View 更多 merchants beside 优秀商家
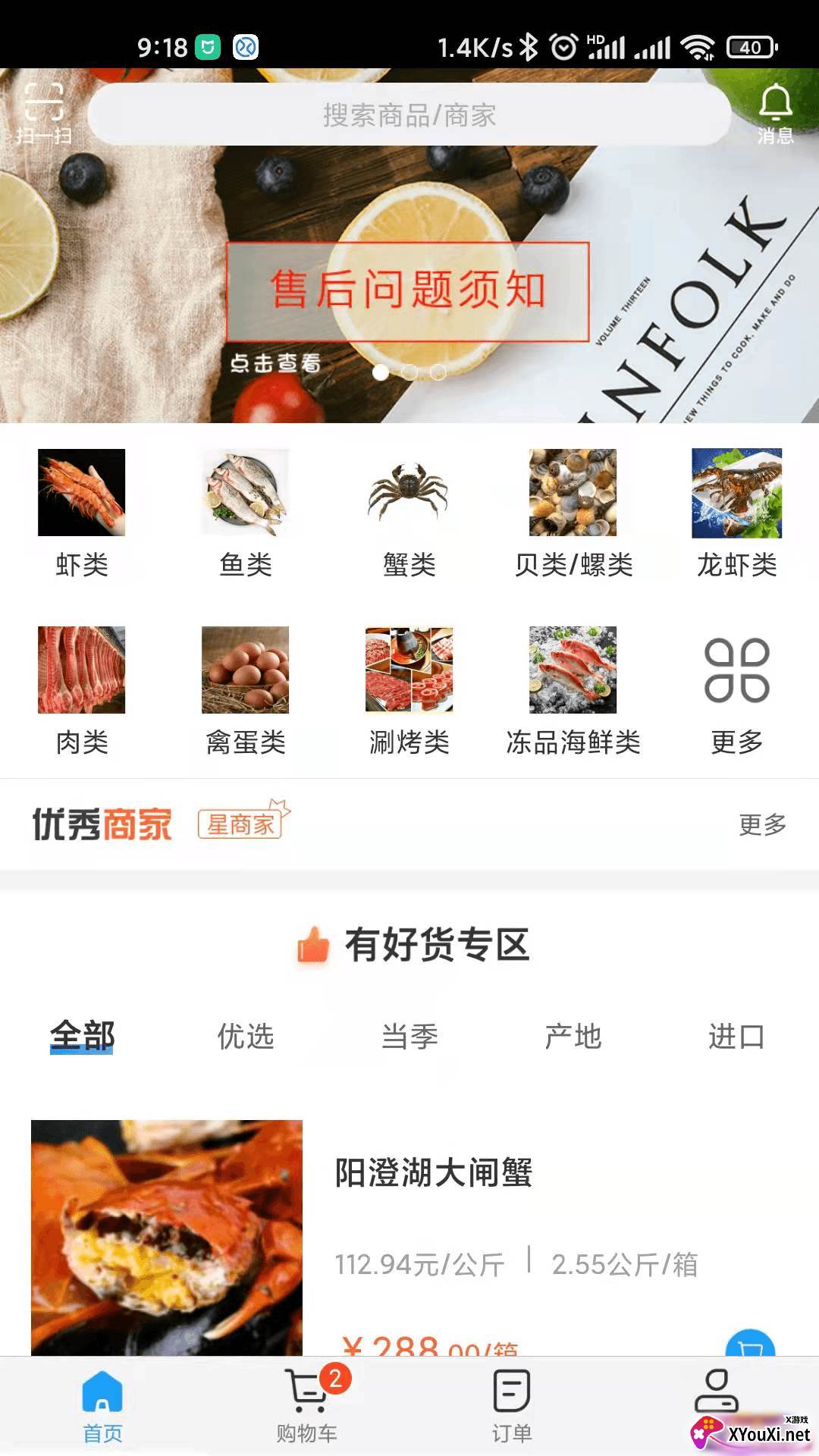This screenshot has width=819, height=1456. point(762,824)
